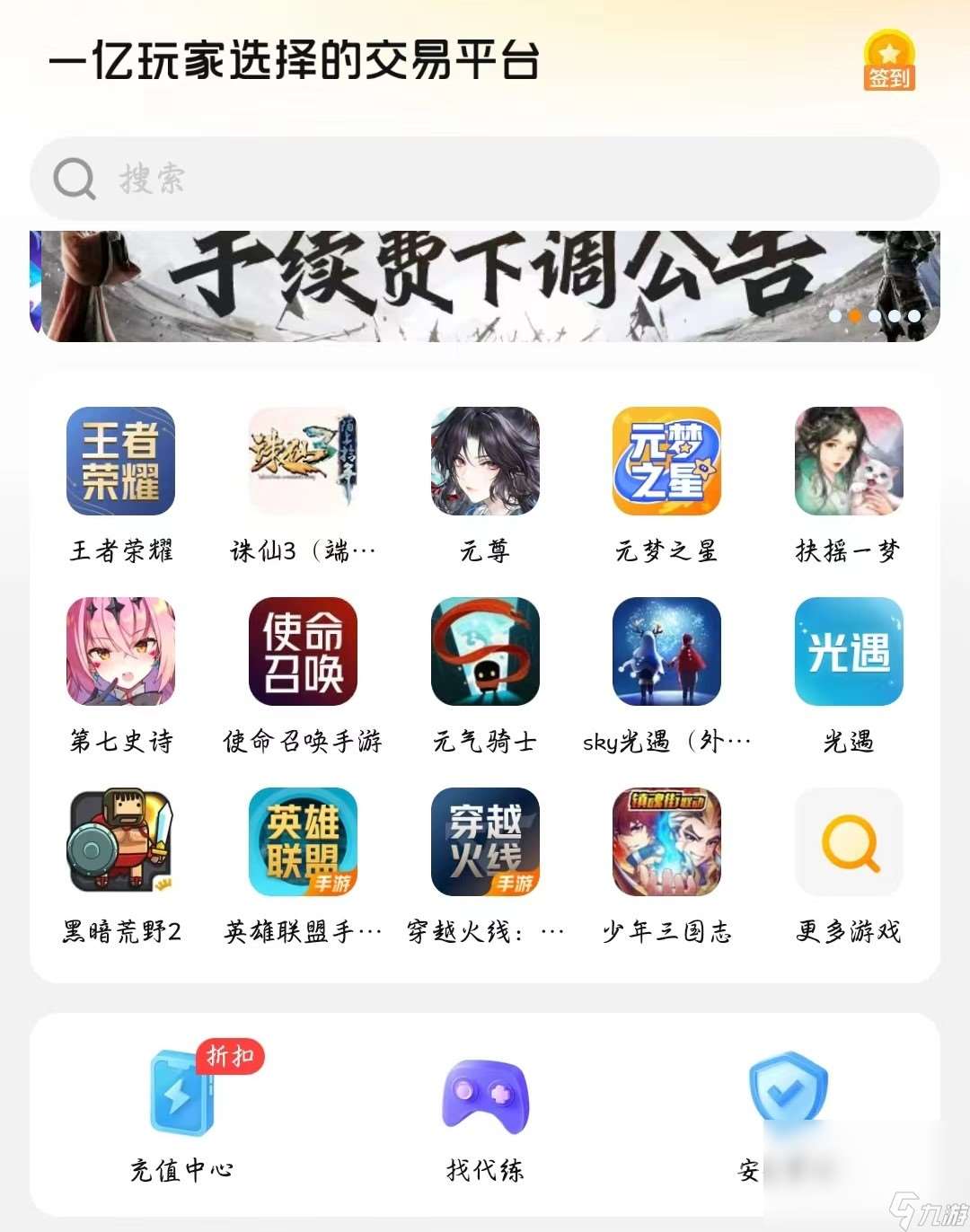
Task: Open the 第七史诗 game icon
Action: 119,652
